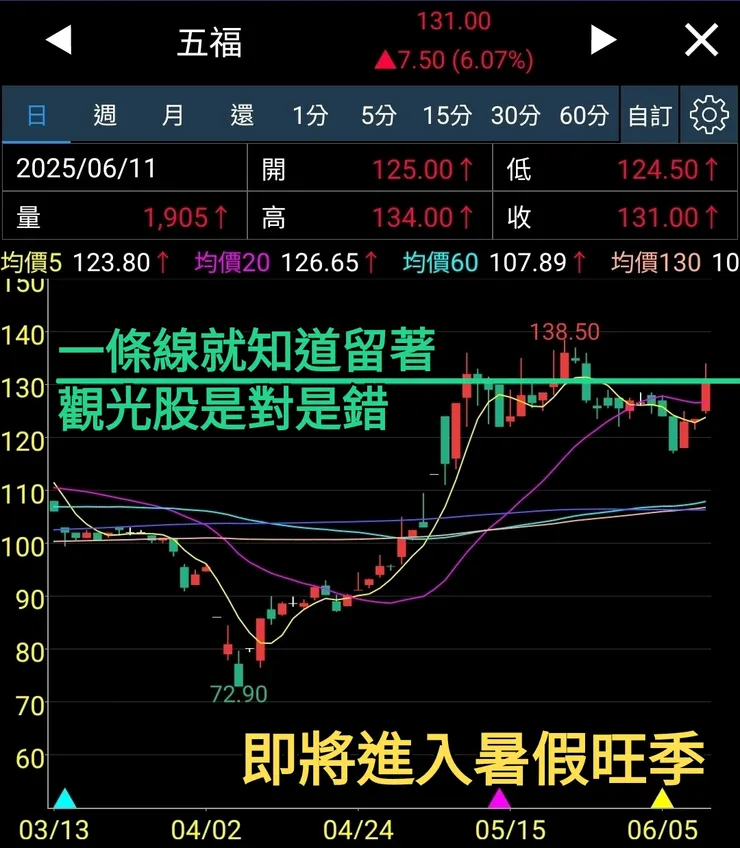
Task: Tap the left arrow to view previous stock
Action: click(x=60, y=40)
